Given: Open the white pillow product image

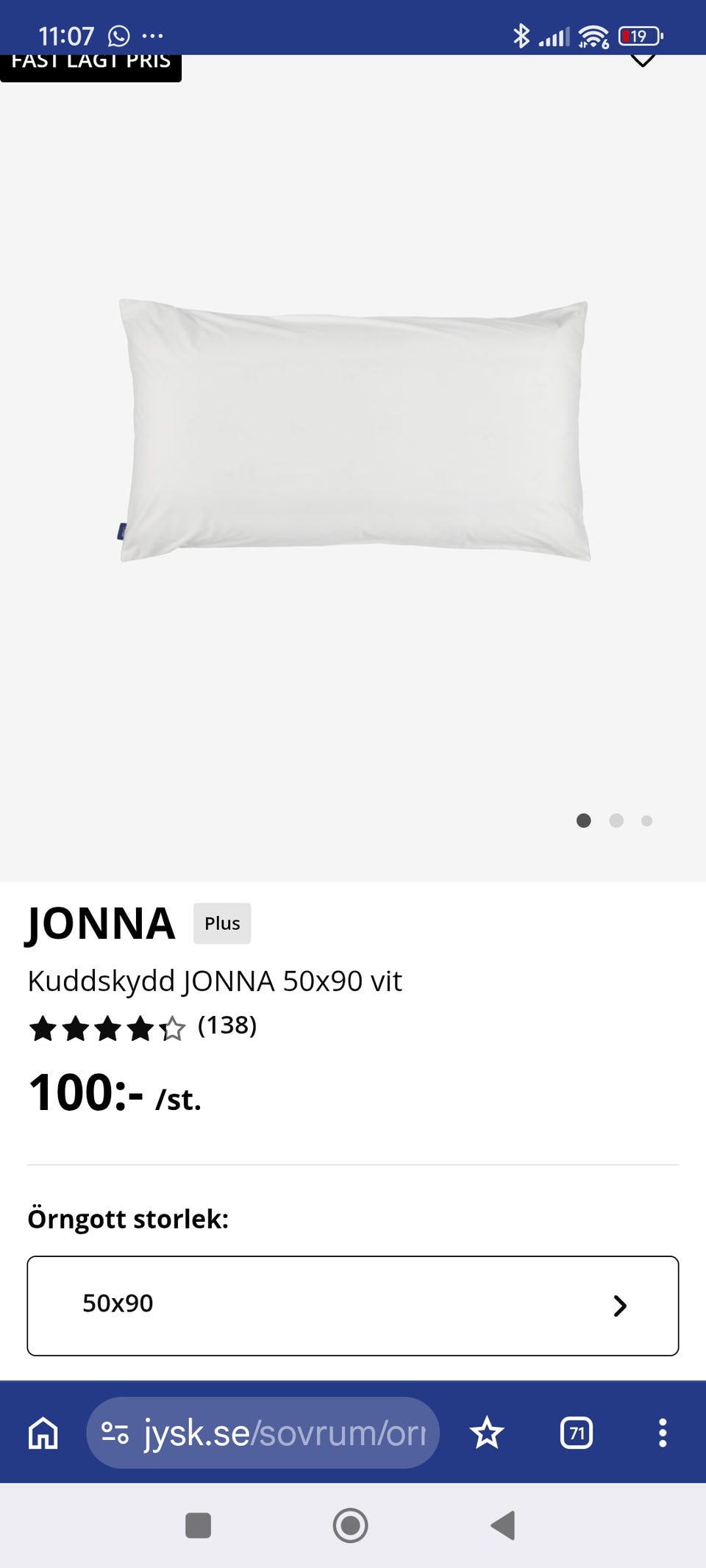Looking at the screenshot, I should click(x=354, y=430).
